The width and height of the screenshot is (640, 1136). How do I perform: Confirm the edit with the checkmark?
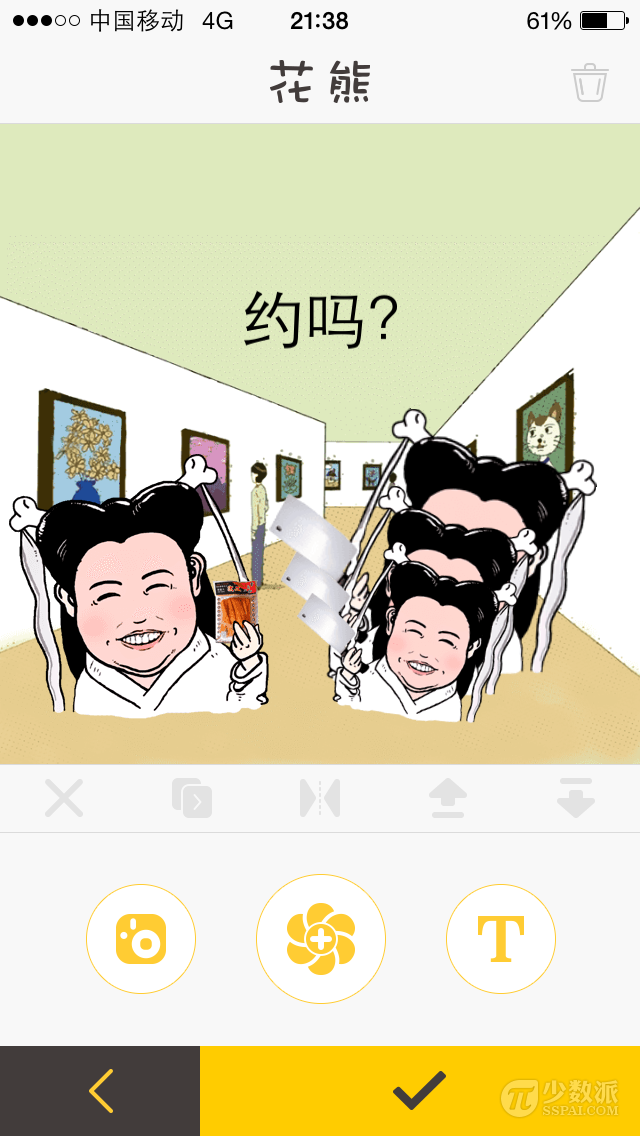(419, 1091)
